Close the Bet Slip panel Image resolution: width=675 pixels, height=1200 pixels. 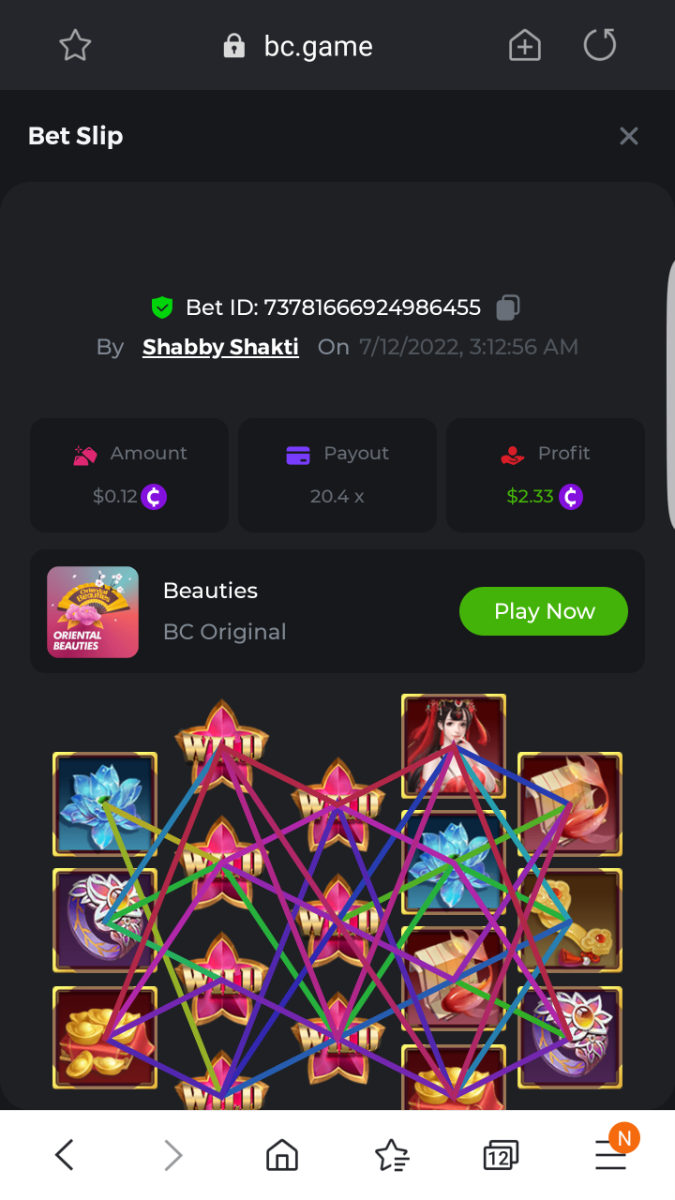pos(628,136)
